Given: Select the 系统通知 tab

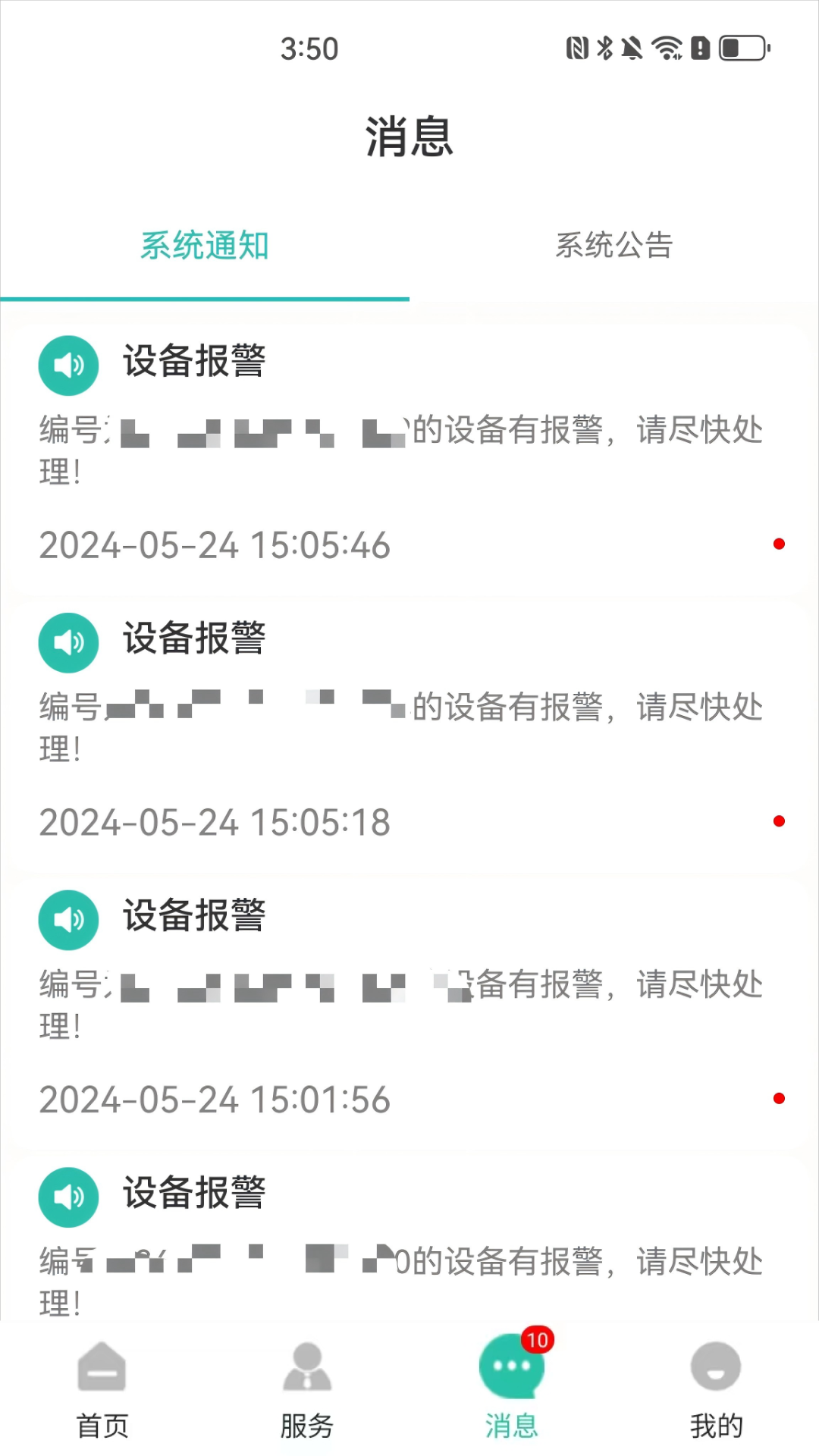Looking at the screenshot, I should point(205,245).
